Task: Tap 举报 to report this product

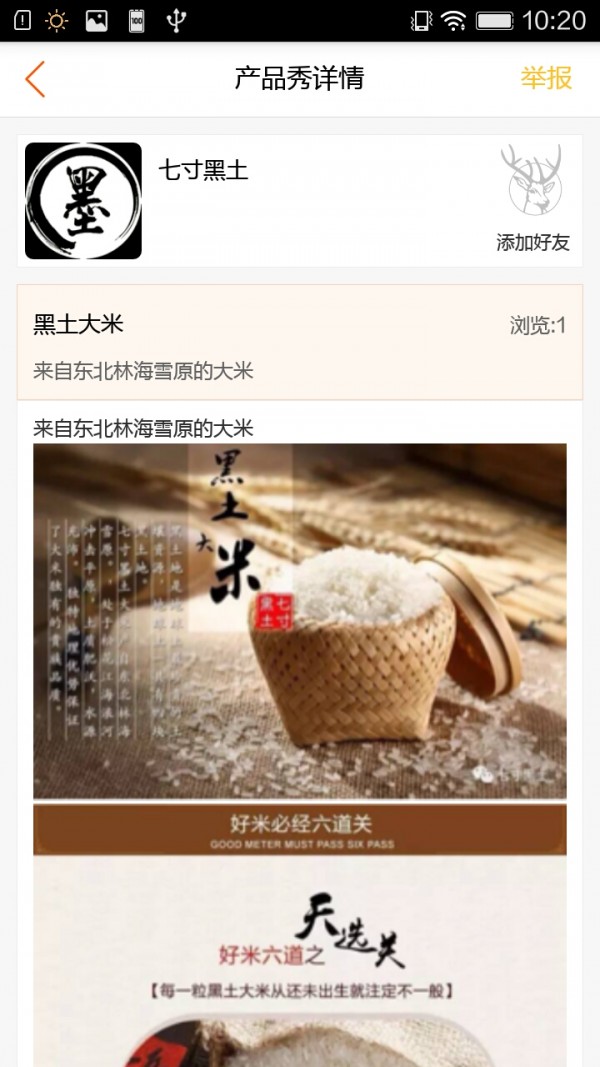Action: [x=546, y=79]
